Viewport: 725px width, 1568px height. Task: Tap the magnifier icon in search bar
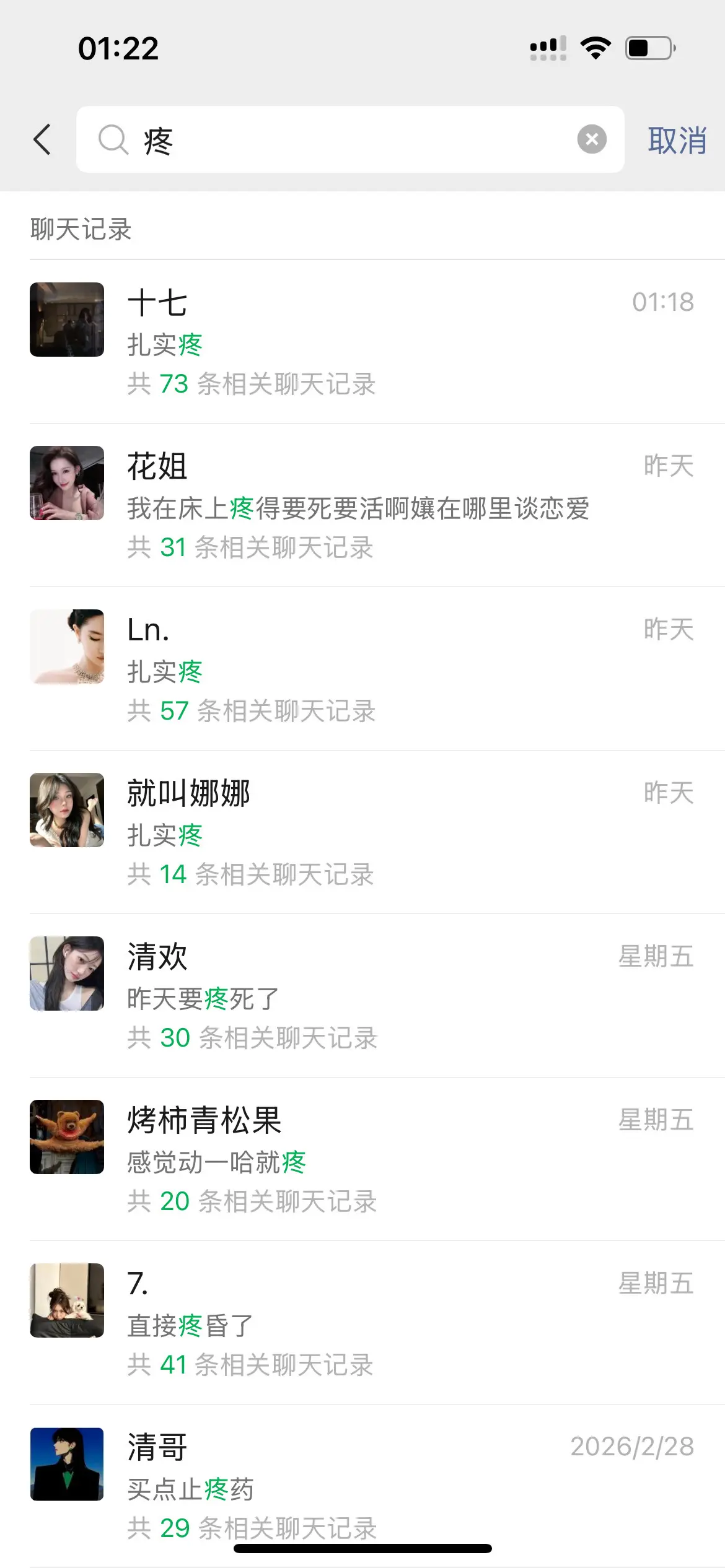tap(112, 141)
